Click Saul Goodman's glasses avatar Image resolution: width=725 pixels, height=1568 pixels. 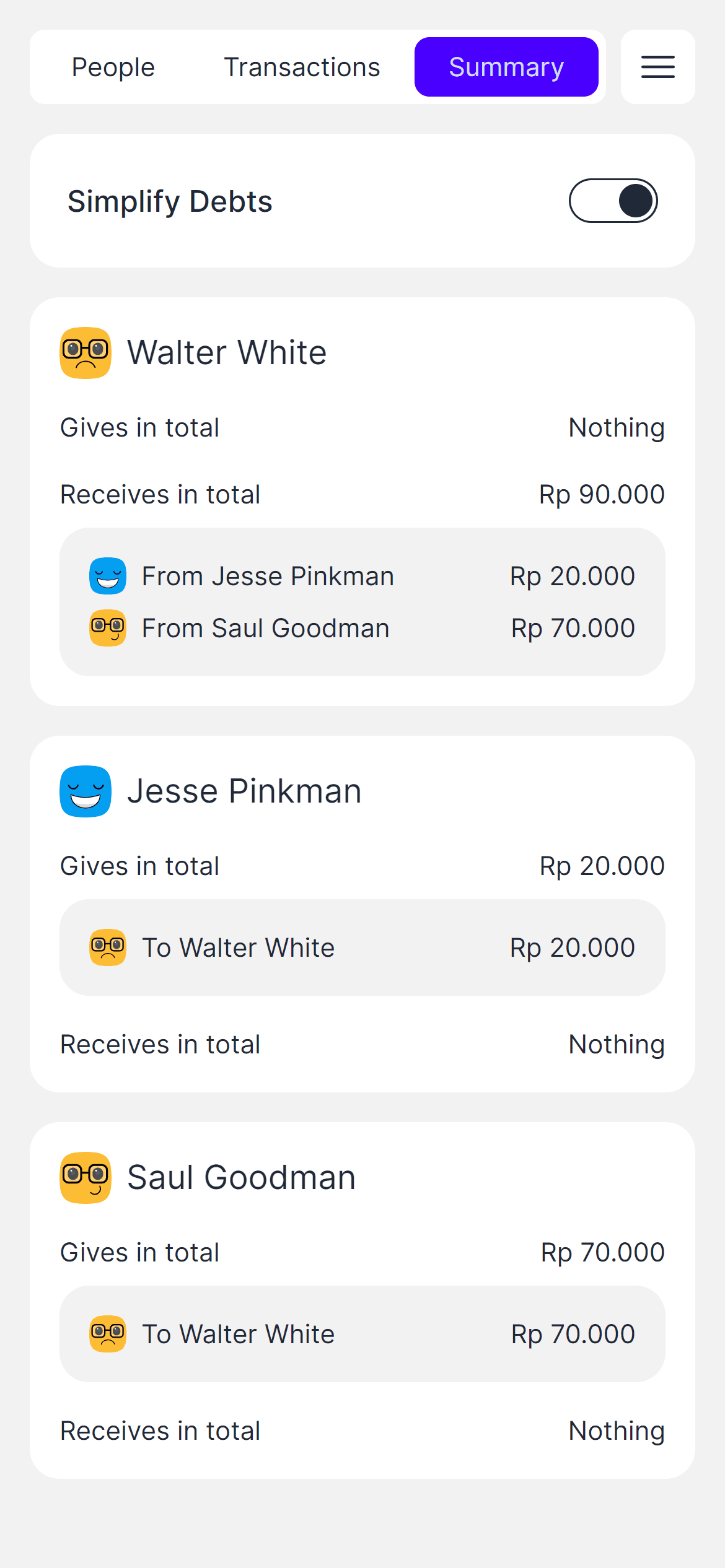86,1178
